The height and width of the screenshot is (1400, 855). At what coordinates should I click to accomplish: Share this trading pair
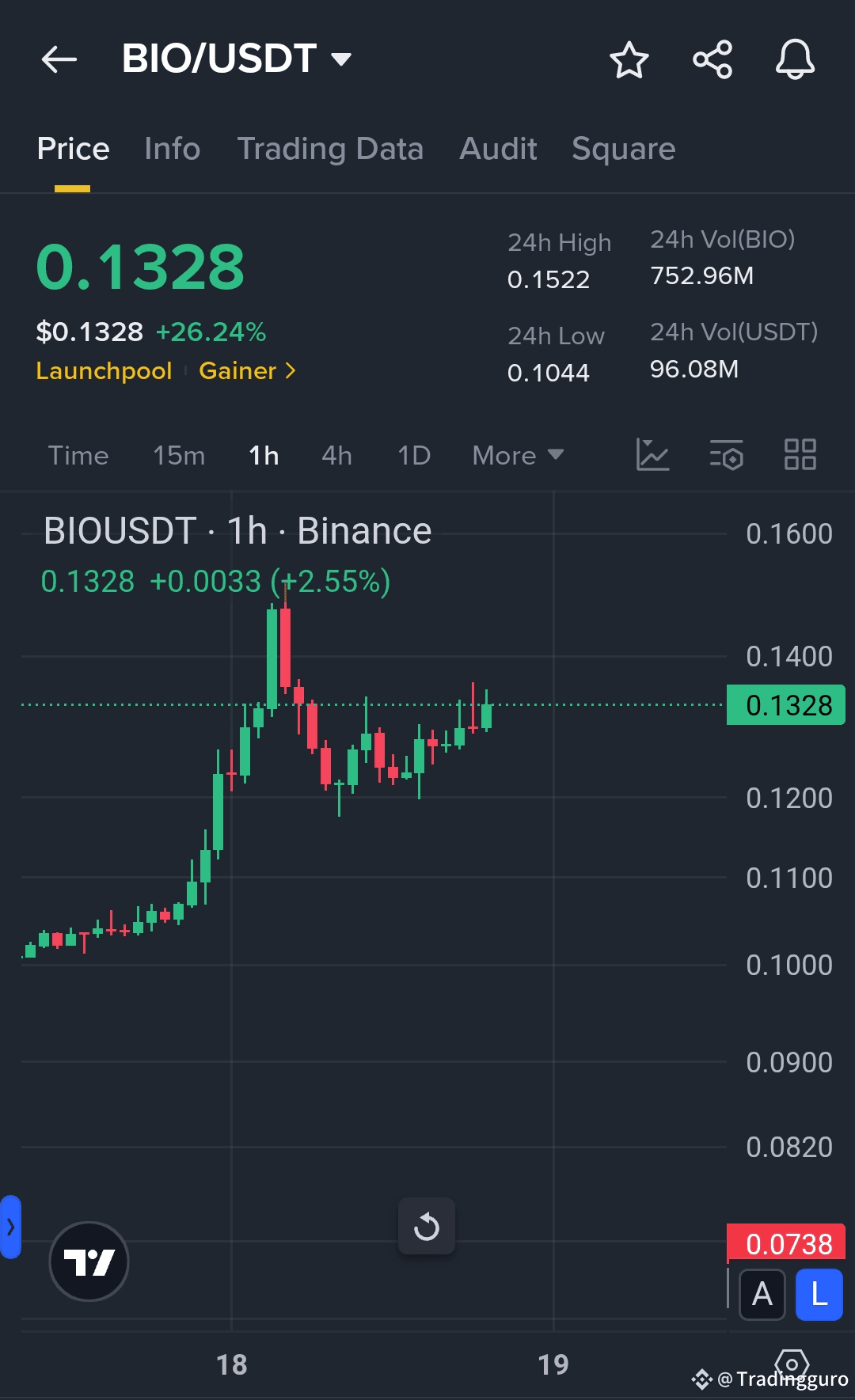[x=712, y=60]
